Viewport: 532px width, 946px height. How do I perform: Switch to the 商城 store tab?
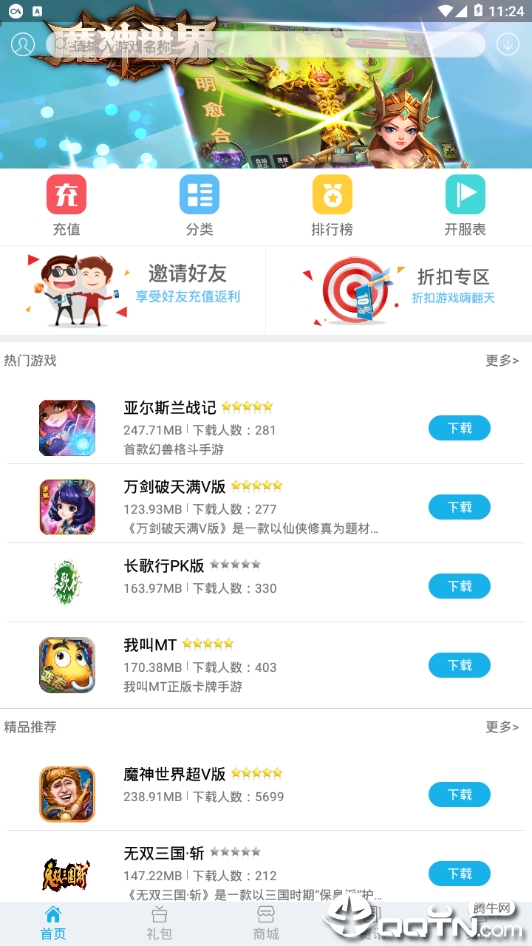tap(266, 923)
